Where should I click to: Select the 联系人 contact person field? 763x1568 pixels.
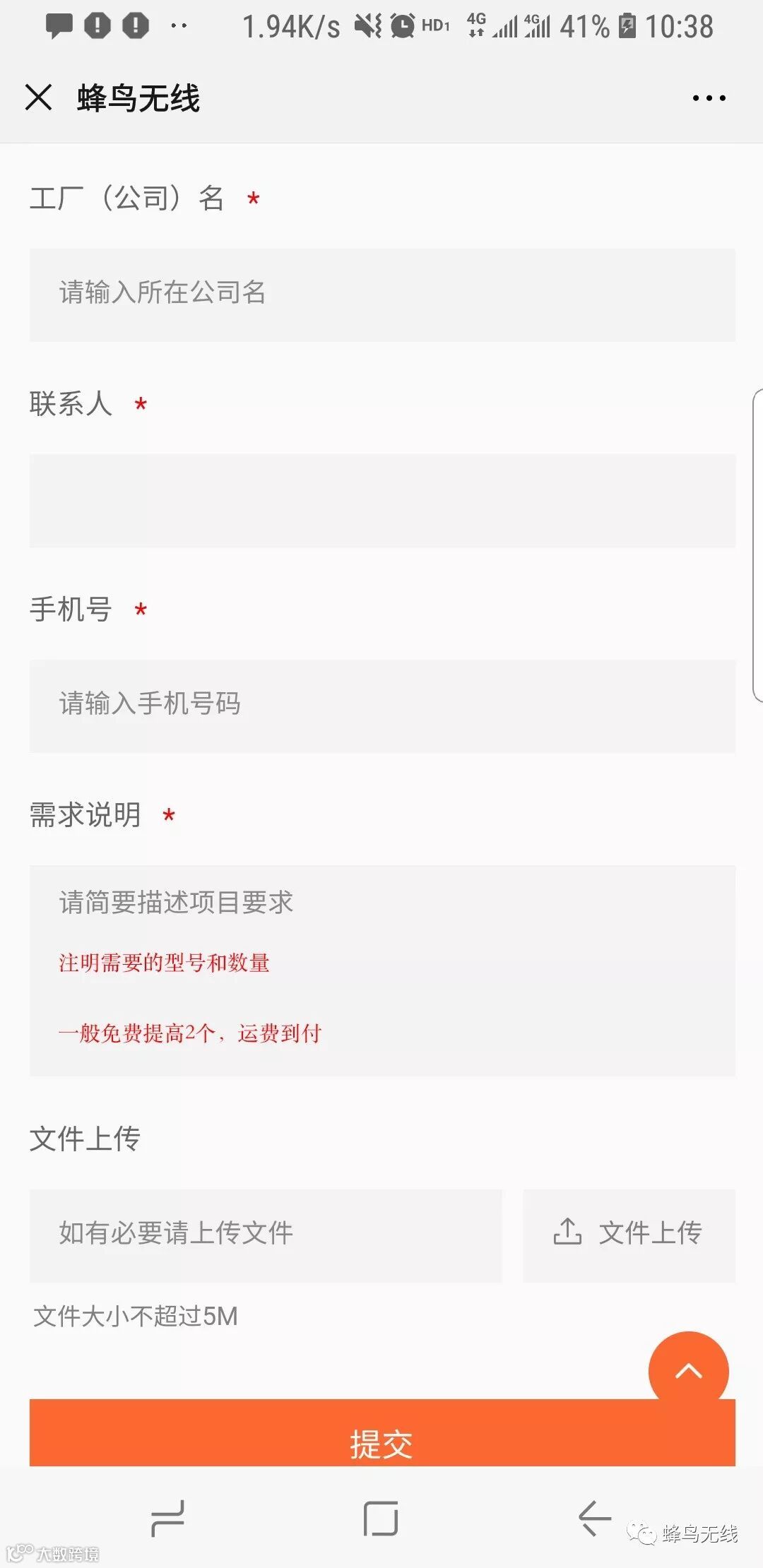(381, 500)
